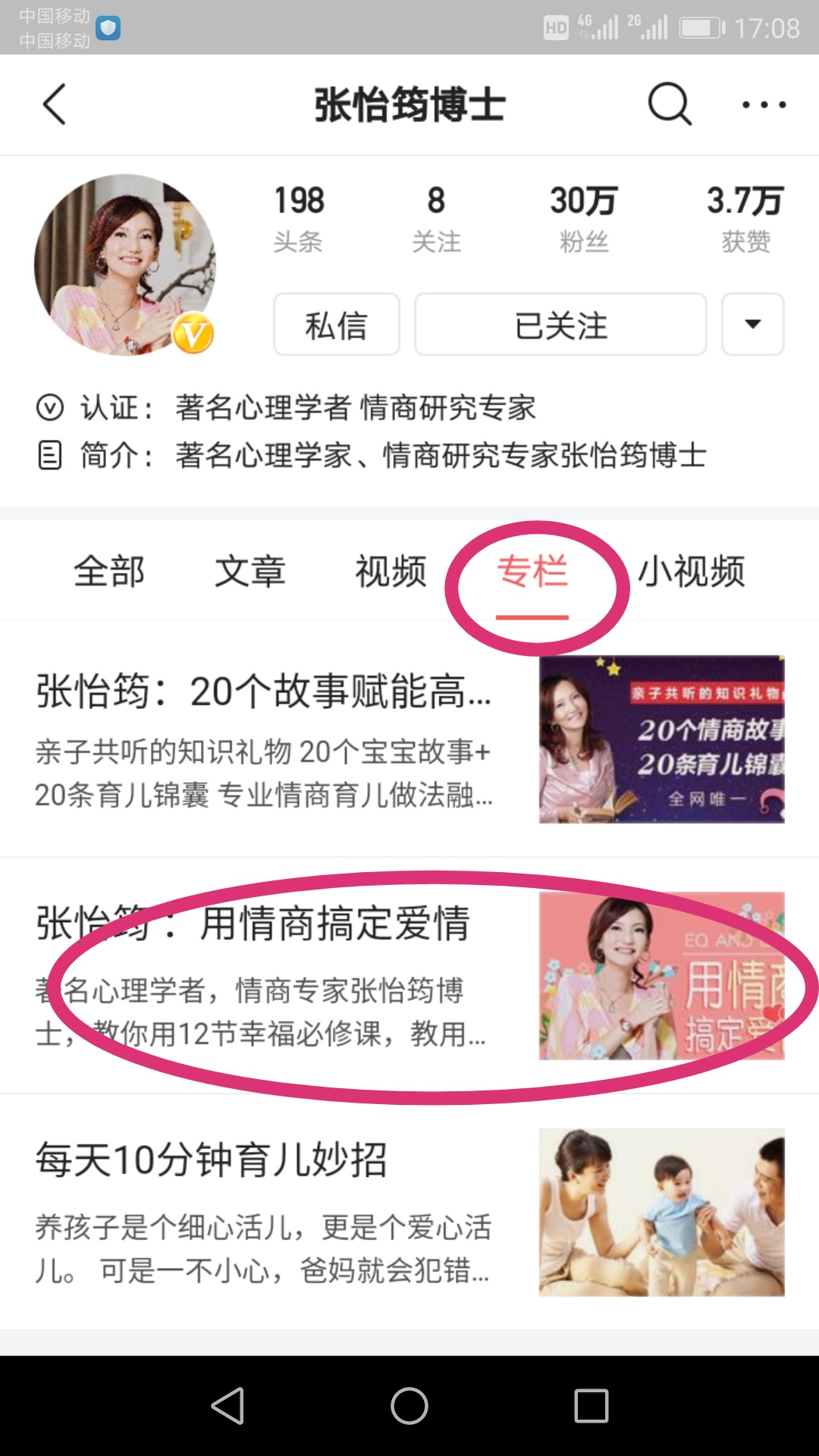The image size is (819, 1456).
Task: Open search from the top bar
Action: tap(670, 104)
